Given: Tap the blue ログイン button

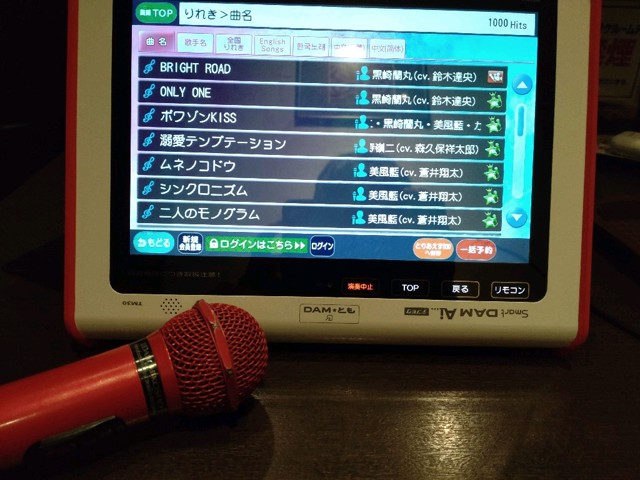Looking at the screenshot, I should (x=322, y=245).
